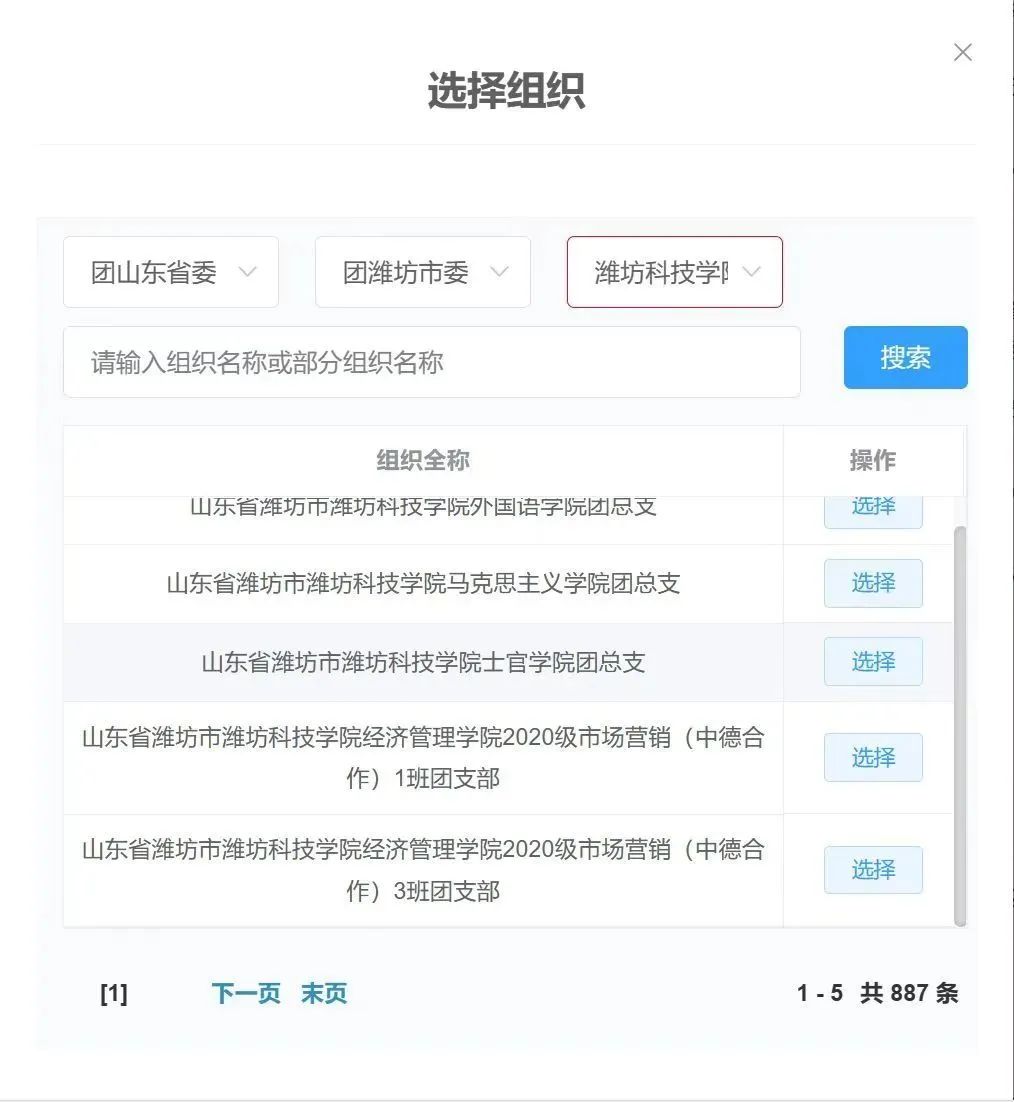Select the 2020级市场营销 3班团支部
The width and height of the screenshot is (1014, 1102).
(872, 870)
